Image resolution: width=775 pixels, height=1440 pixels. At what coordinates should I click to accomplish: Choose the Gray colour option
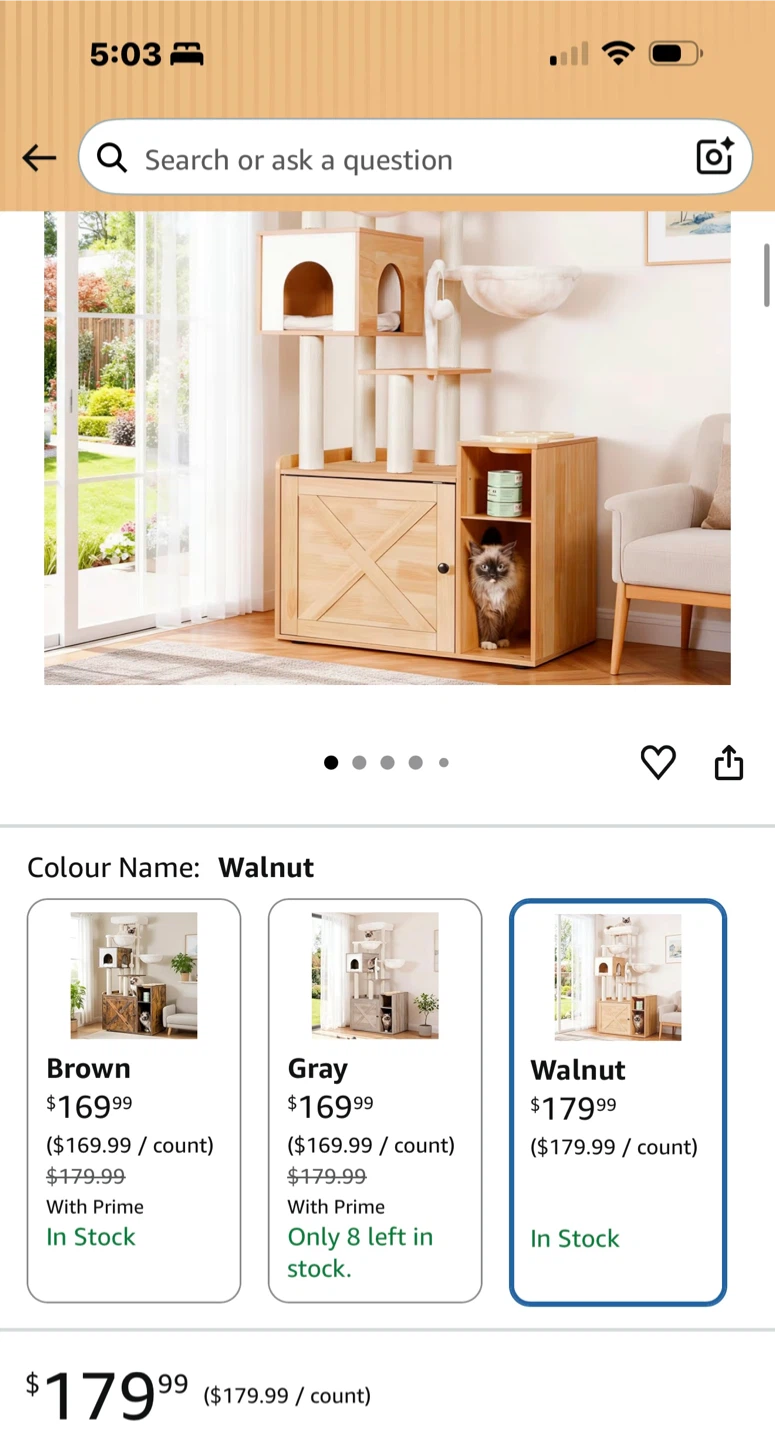coord(375,1101)
